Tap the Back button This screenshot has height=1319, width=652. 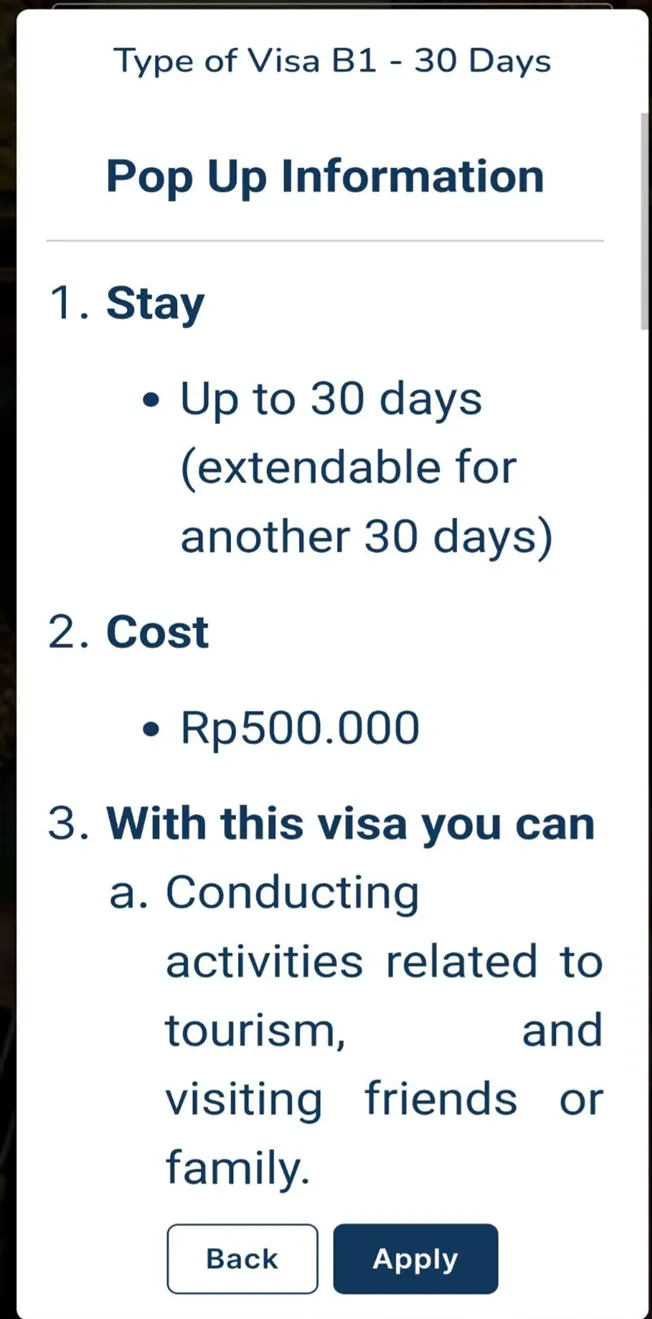click(x=242, y=1258)
